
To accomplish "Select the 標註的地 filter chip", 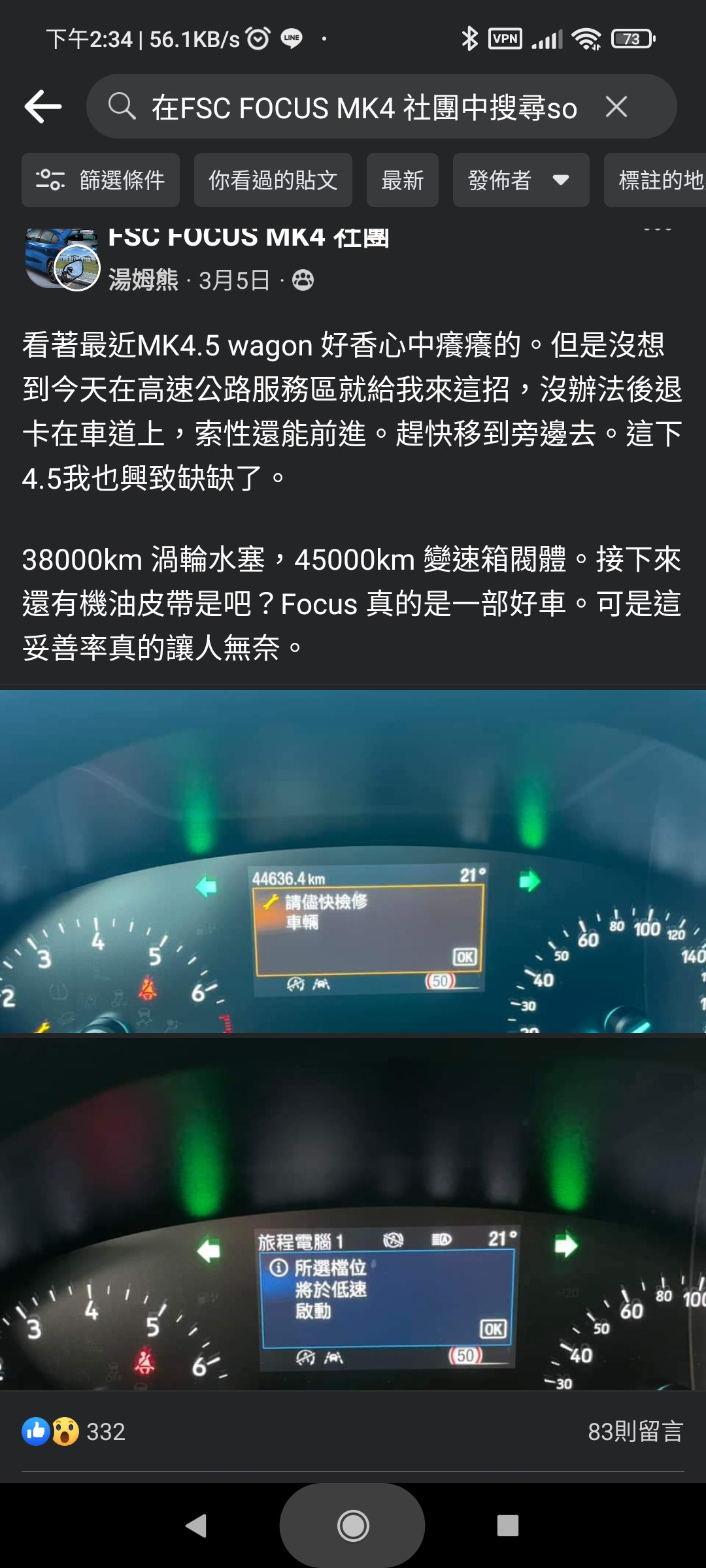I will pos(657,180).
